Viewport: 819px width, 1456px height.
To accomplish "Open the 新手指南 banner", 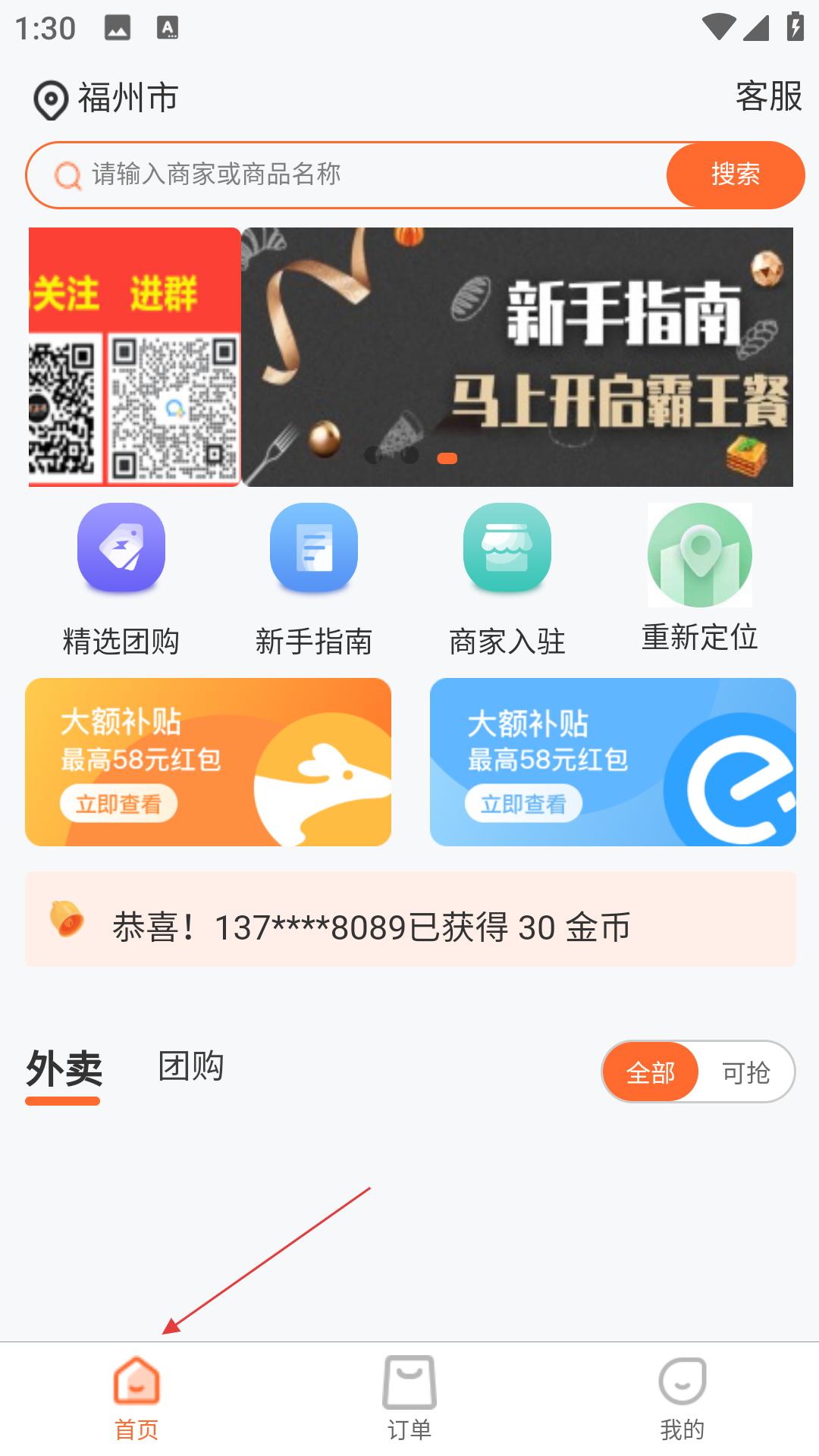I will tap(517, 357).
